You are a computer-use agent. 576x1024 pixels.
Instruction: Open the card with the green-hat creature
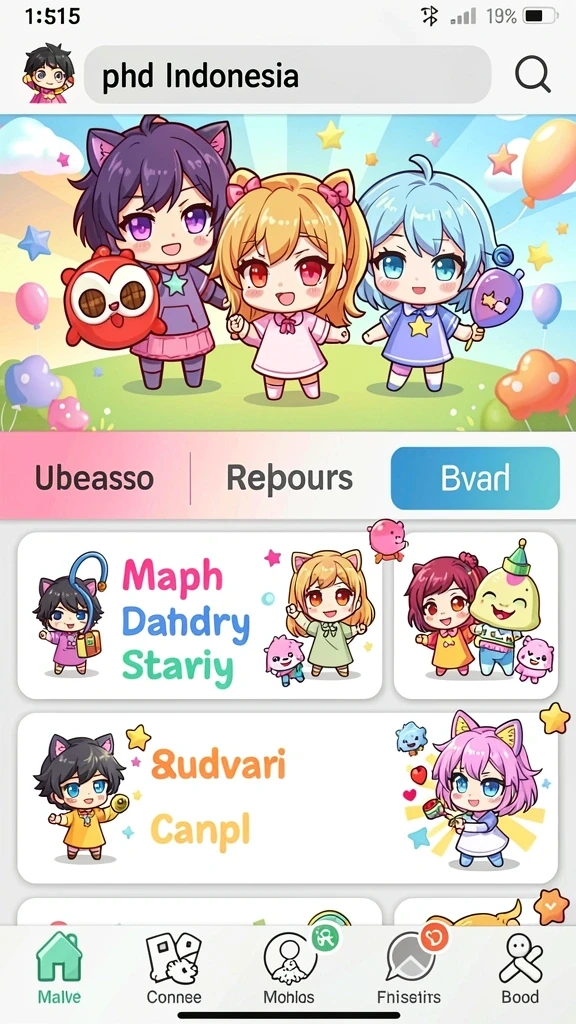click(x=475, y=615)
